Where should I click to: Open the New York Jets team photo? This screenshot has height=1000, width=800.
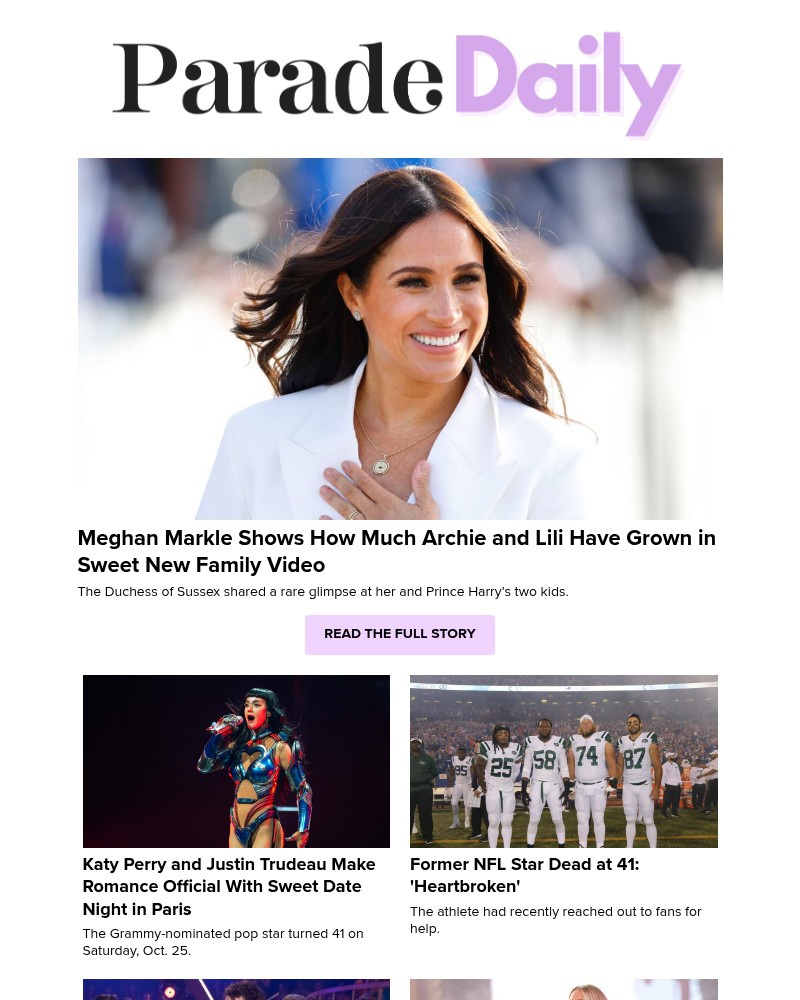click(x=564, y=761)
